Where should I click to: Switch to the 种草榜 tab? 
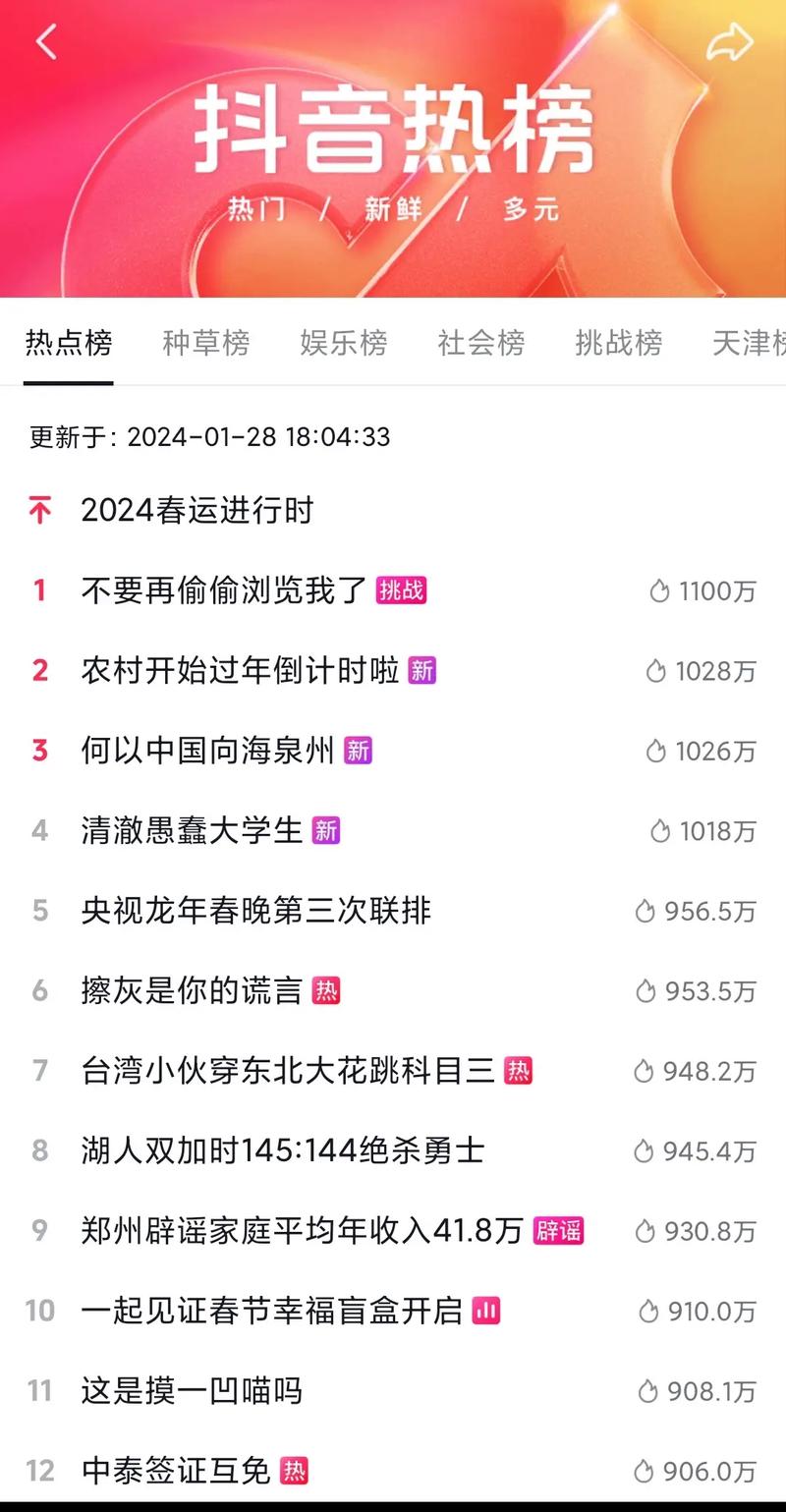pos(206,343)
